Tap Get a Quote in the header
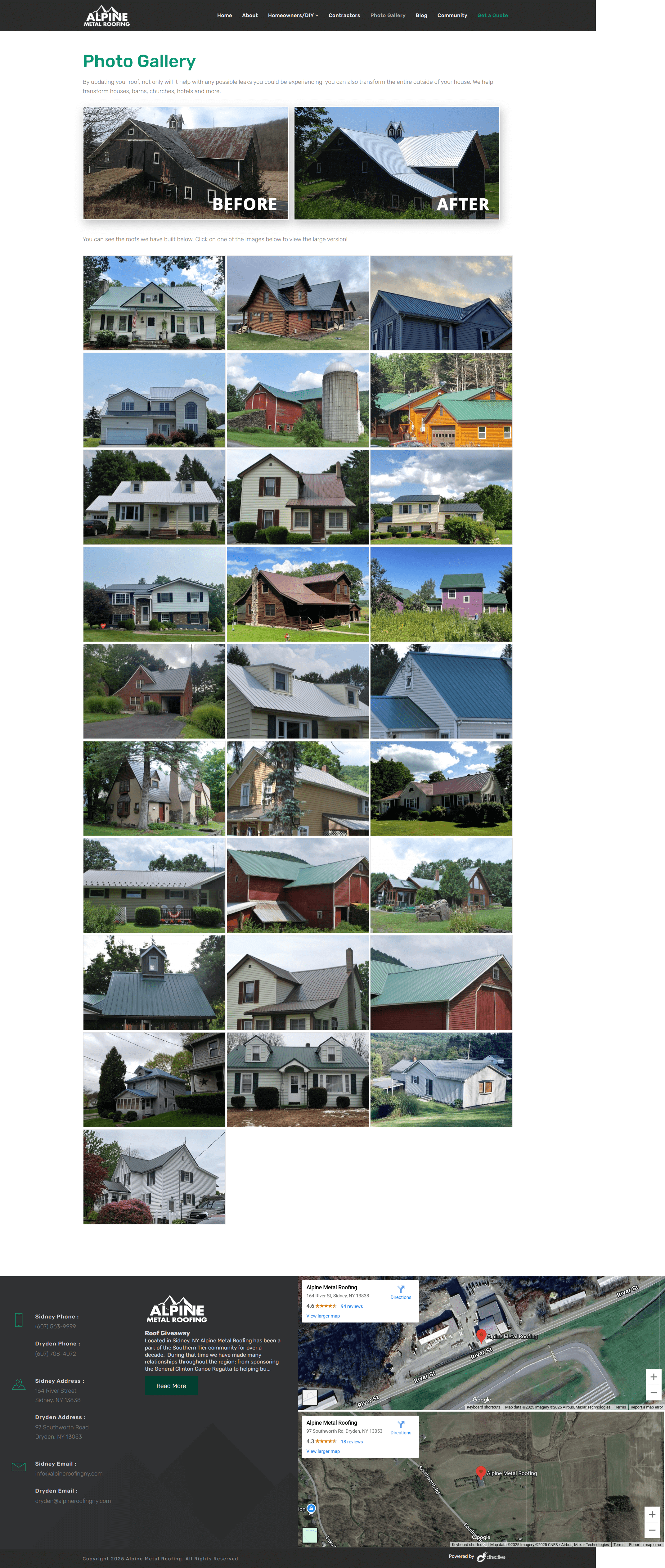Viewport: 665px width, 1568px height. (x=492, y=15)
